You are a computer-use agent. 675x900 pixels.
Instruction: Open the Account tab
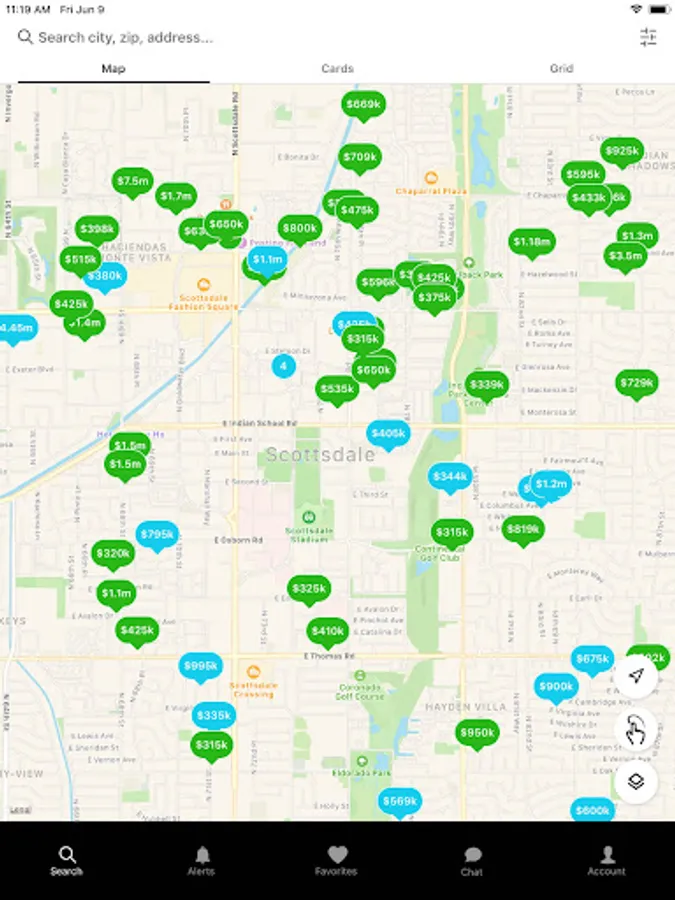point(607,861)
